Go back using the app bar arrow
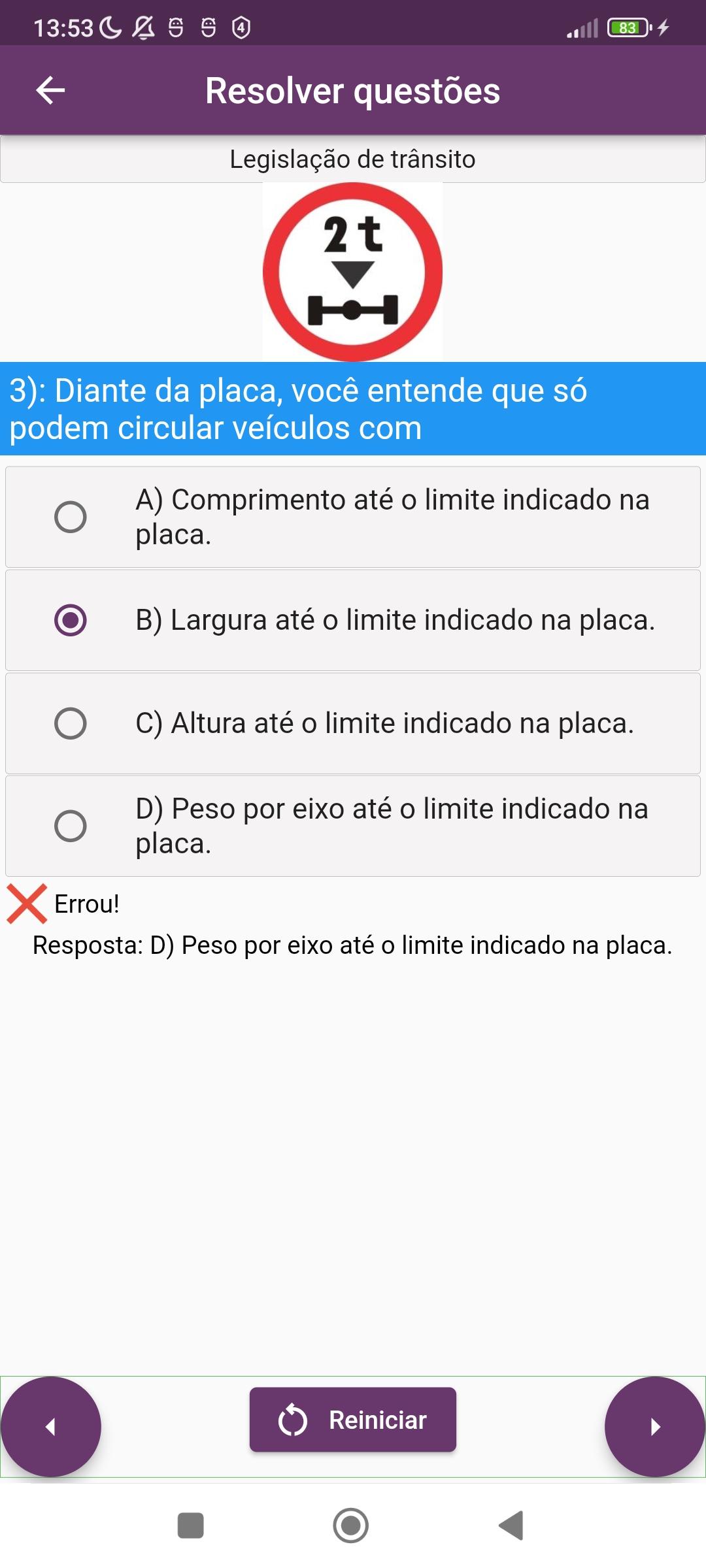This screenshot has width=706, height=1568. pos(50,90)
